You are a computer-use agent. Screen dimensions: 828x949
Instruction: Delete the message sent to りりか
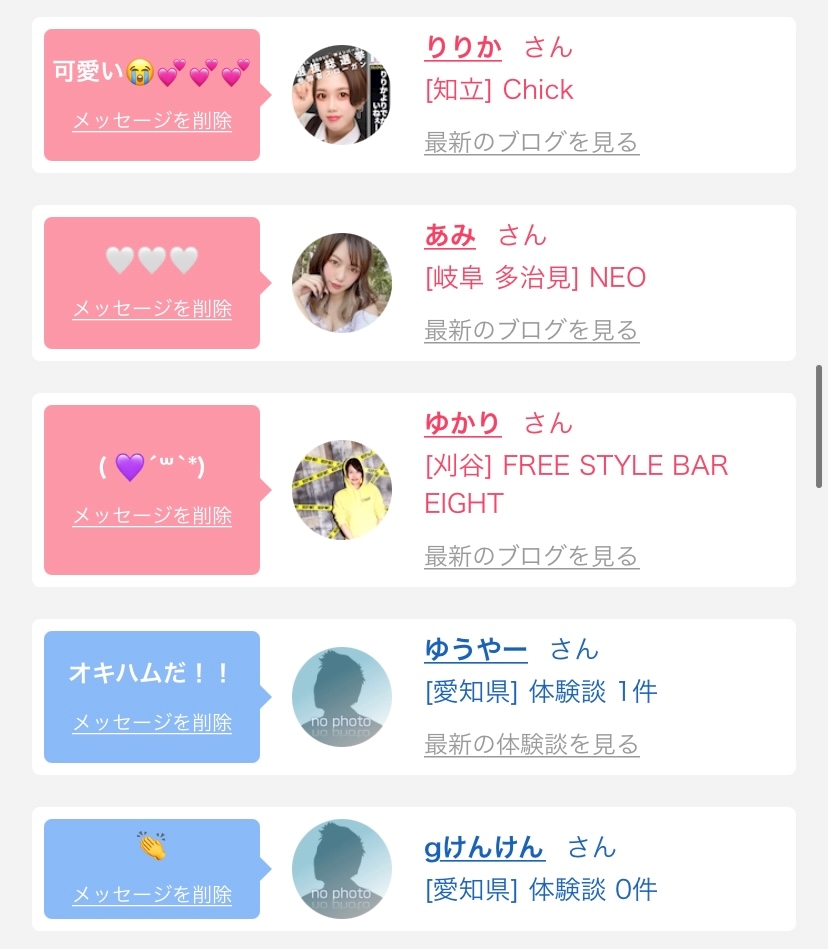pos(152,121)
